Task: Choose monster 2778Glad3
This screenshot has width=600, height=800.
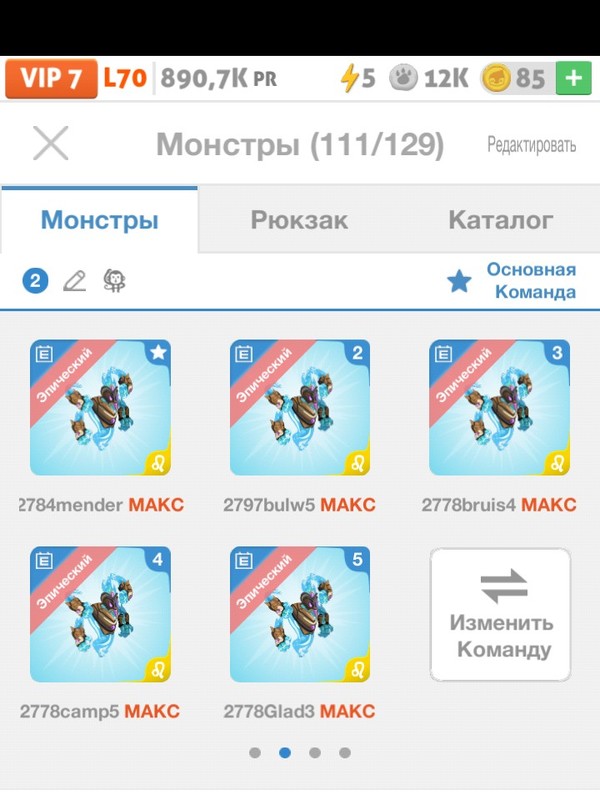Action: pos(300,614)
